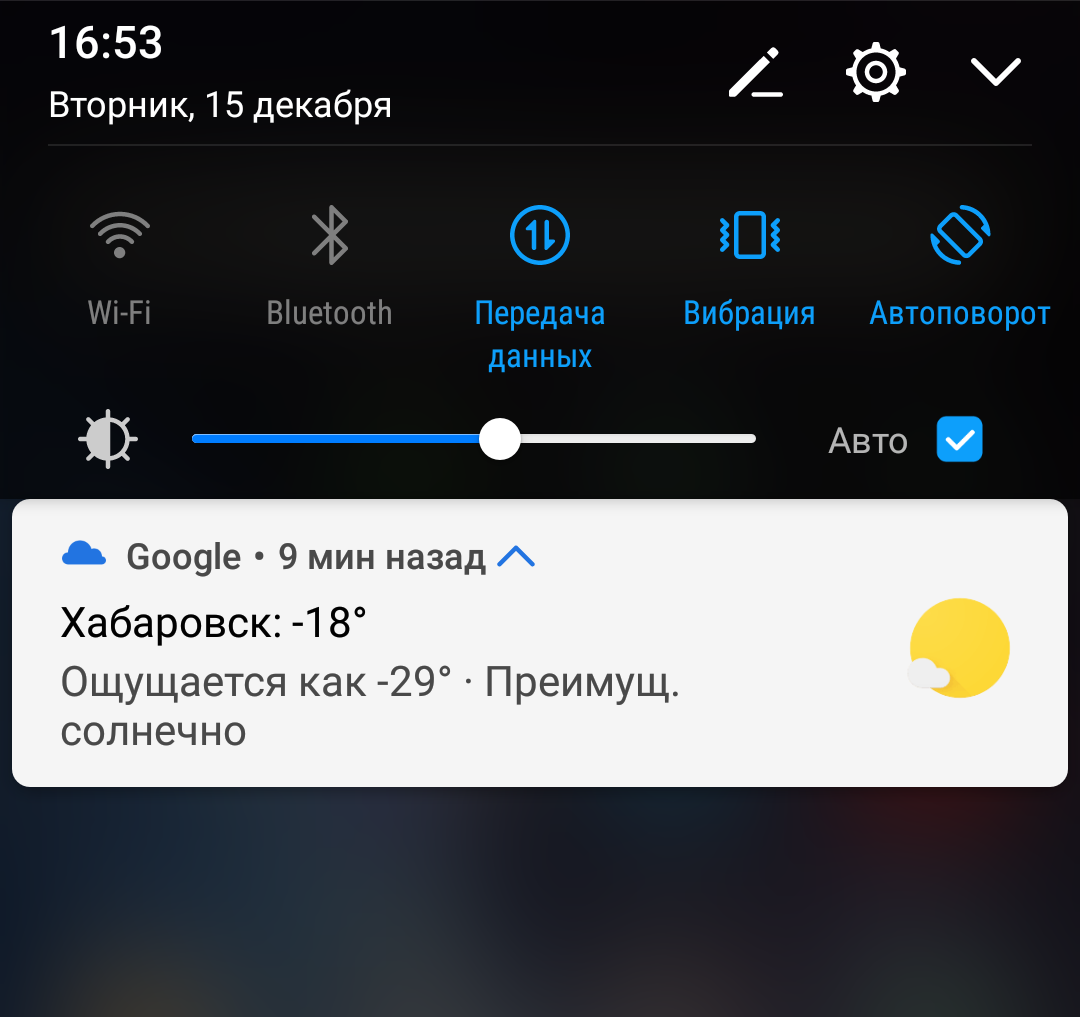This screenshot has width=1080, height=1017.
Task: Edit quick settings tiles with pencil icon
Action: [x=755, y=73]
